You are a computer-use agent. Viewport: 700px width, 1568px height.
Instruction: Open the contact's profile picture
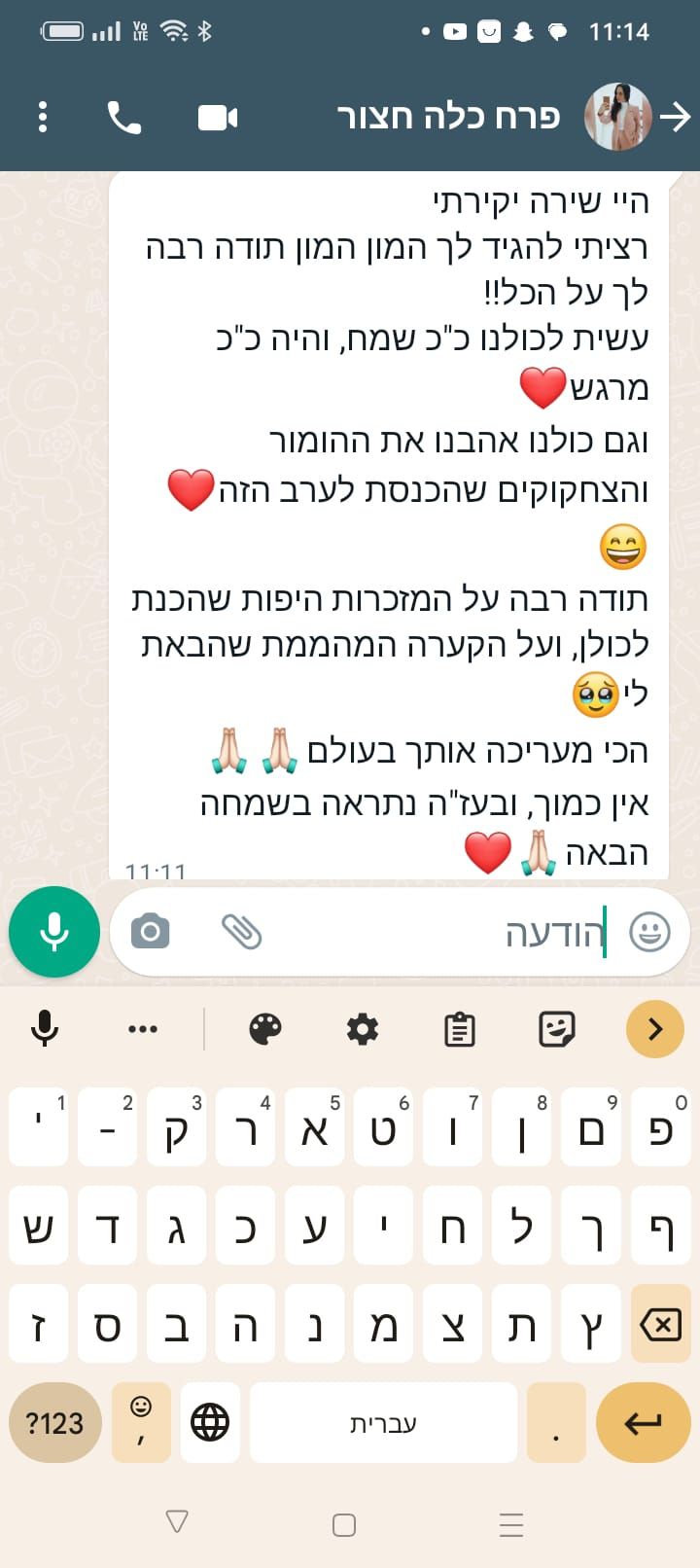(617, 118)
